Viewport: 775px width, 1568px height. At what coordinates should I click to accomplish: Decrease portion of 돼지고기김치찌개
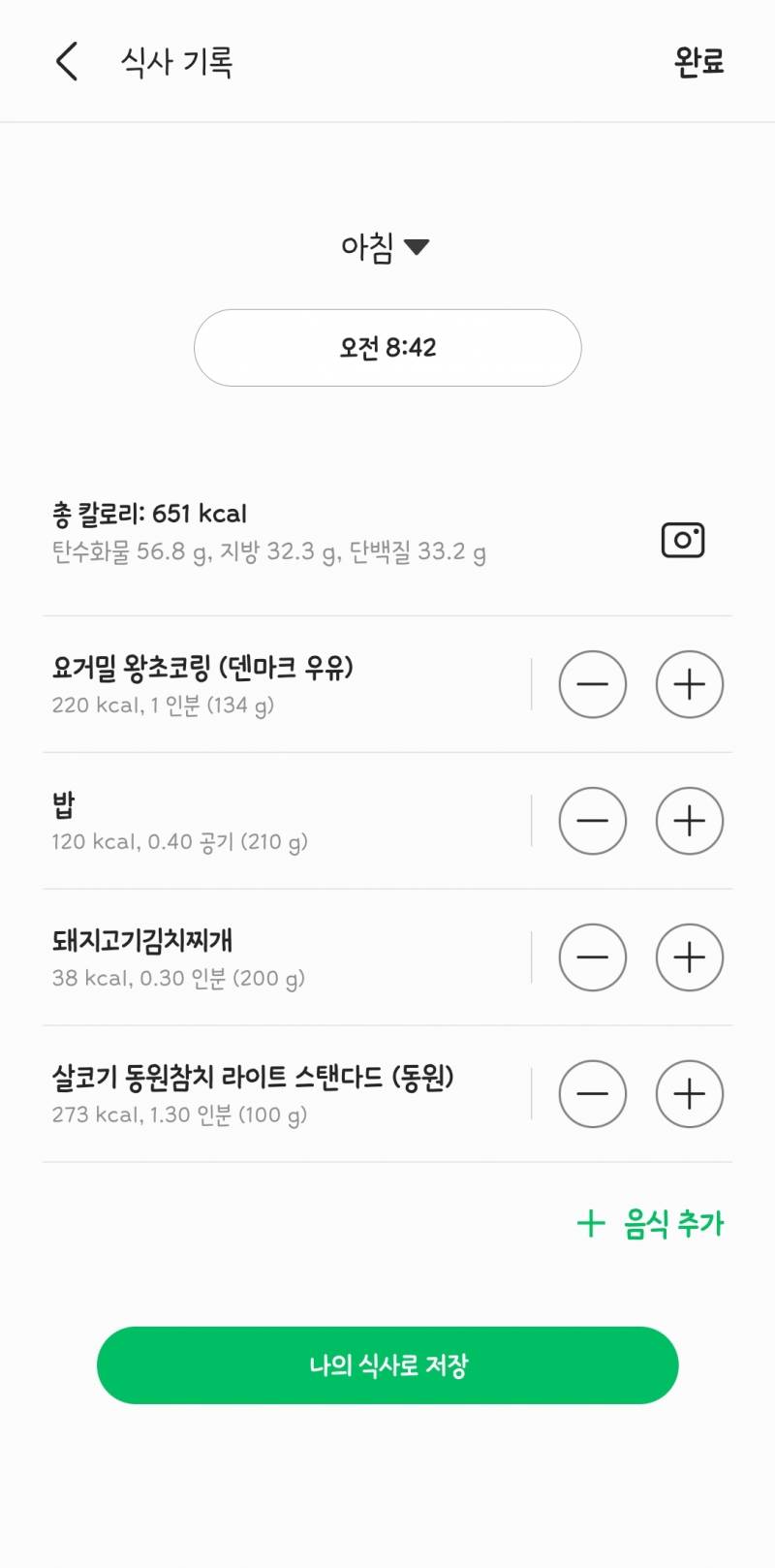tap(593, 957)
